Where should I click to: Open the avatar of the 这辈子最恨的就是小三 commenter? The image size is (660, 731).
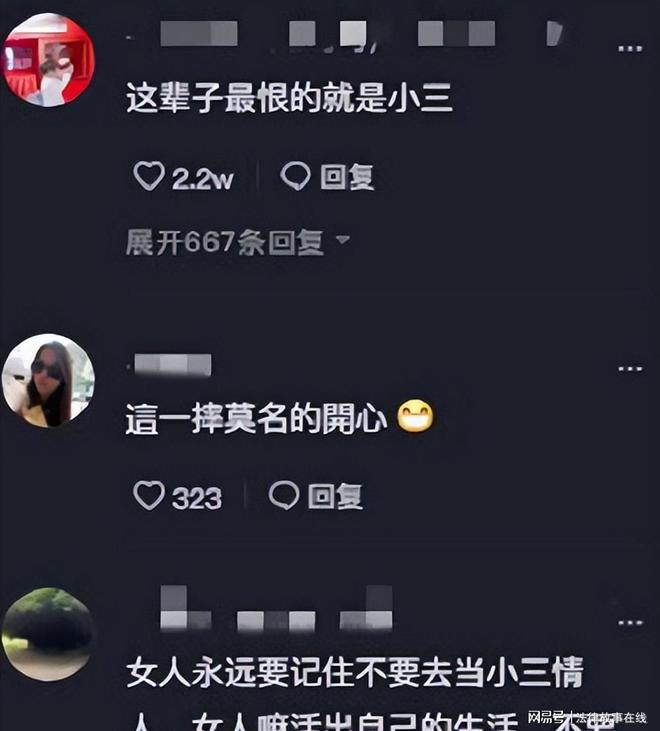click(x=48, y=60)
